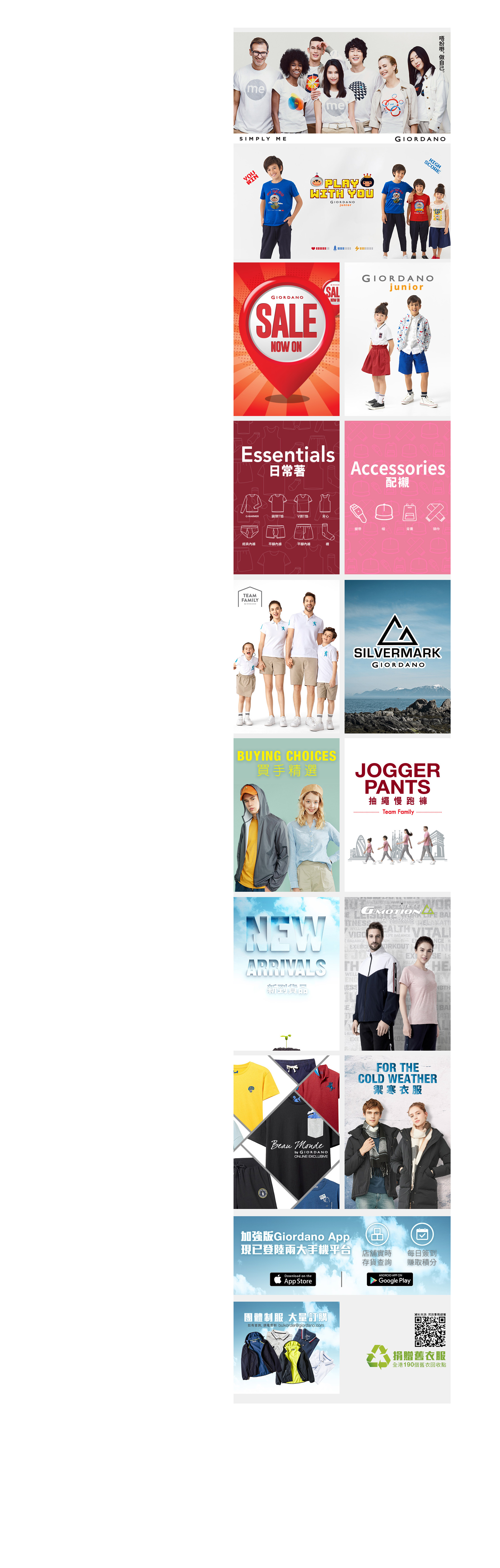This screenshot has width=500, height=1568.
Task: Open the Buying Choices tile
Action: click(x=286, y=814)
